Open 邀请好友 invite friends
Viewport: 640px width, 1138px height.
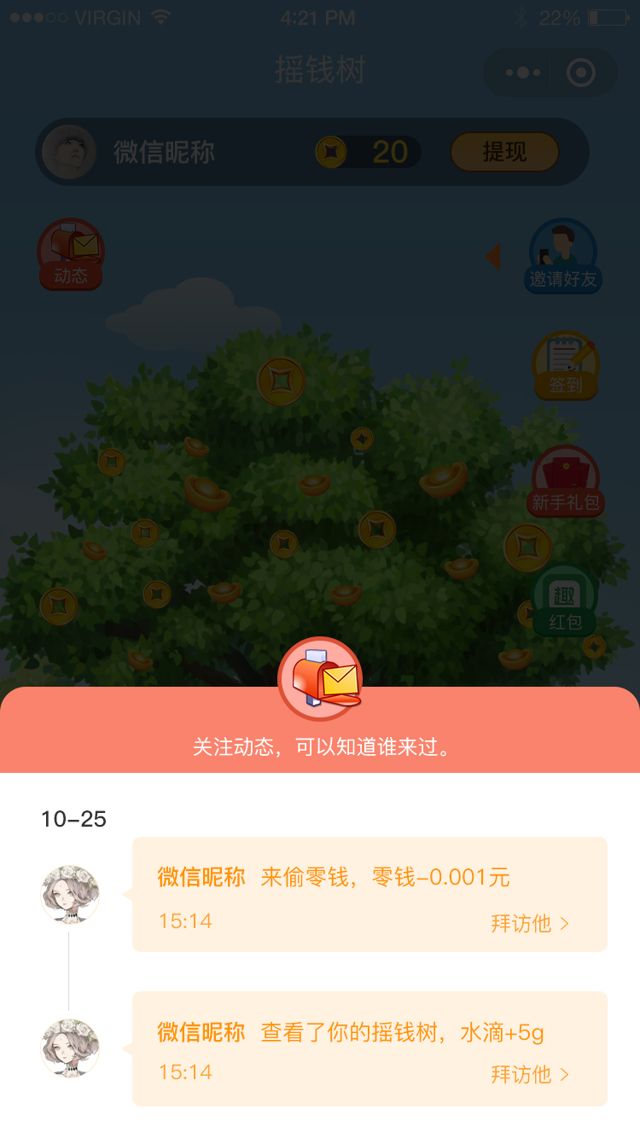pyautogui.click(x=562, y=257)
